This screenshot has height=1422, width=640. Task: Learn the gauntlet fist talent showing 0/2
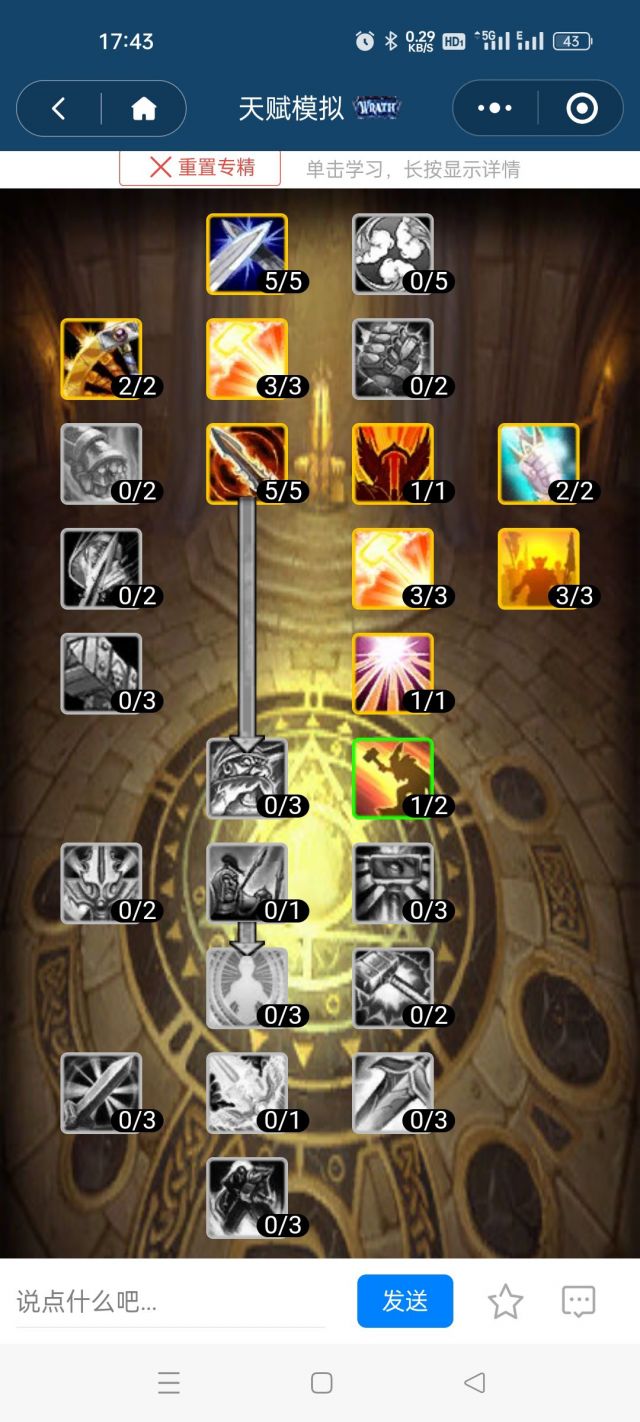[x=393, y=359]
